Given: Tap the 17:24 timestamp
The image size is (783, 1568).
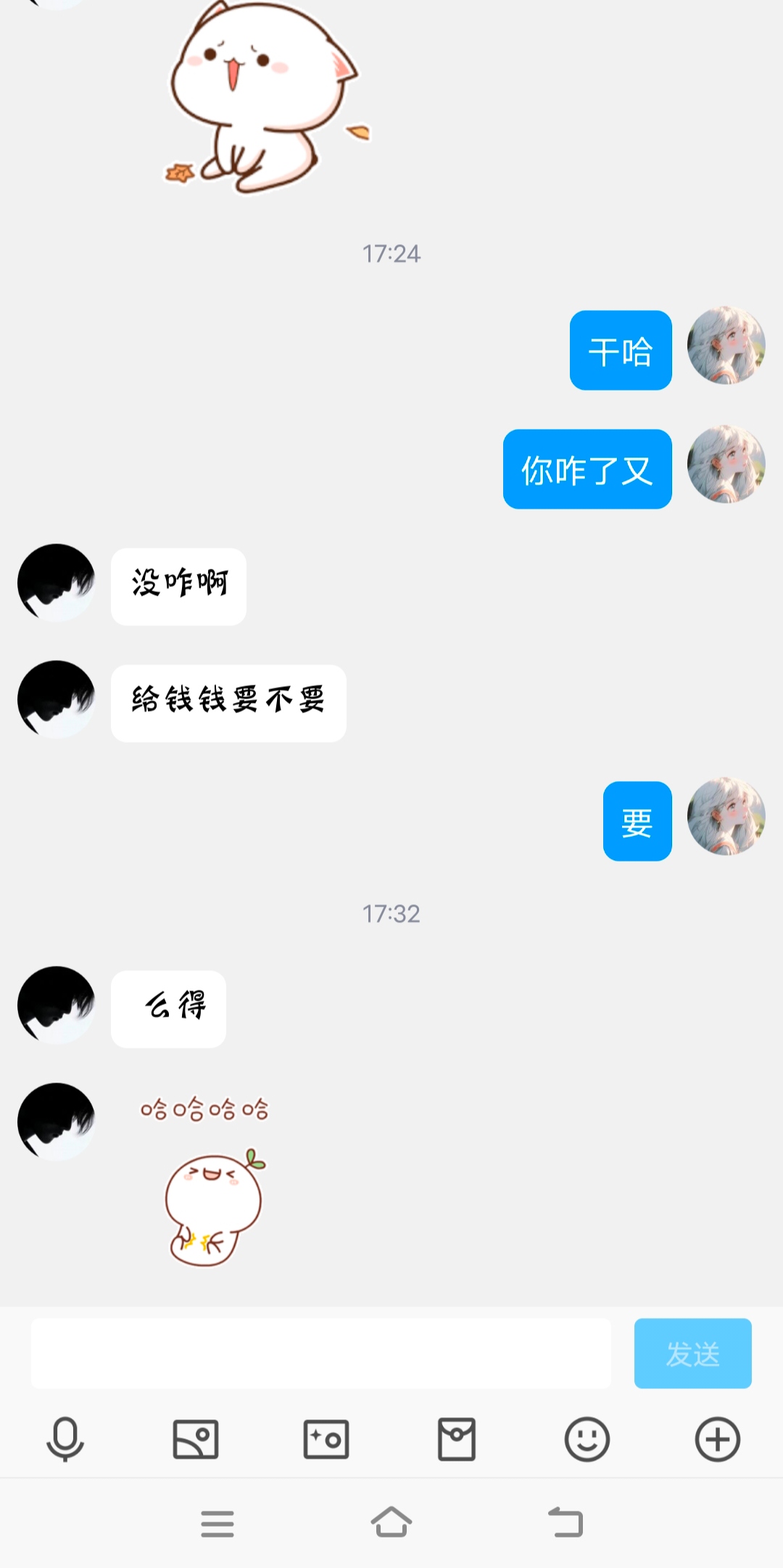Looking at the screenshot, I should point(391,253).
